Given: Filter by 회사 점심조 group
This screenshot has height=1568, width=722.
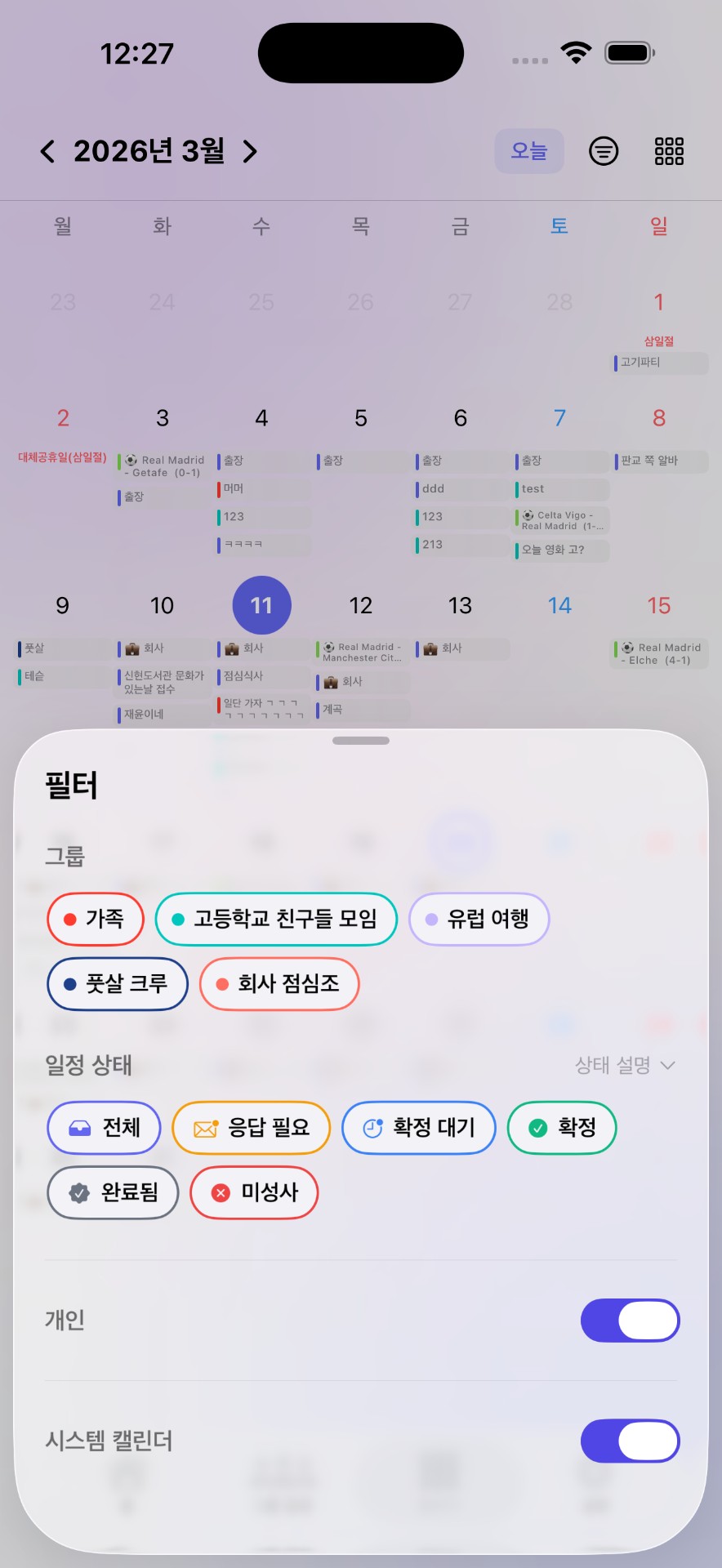Looking at the screenshot, I should point(279,983).
